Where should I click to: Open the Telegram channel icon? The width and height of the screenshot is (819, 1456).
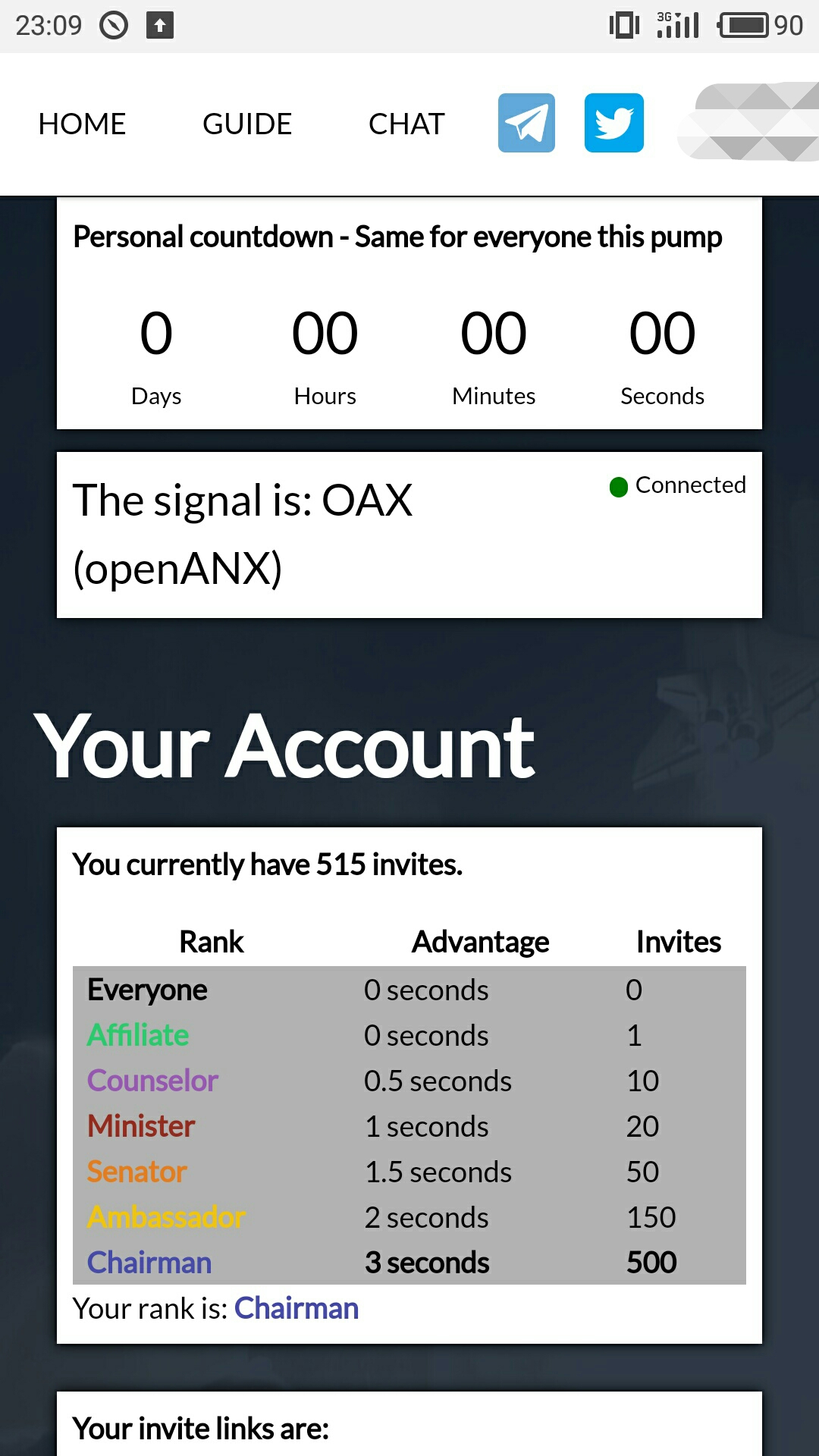pos(526,123)
